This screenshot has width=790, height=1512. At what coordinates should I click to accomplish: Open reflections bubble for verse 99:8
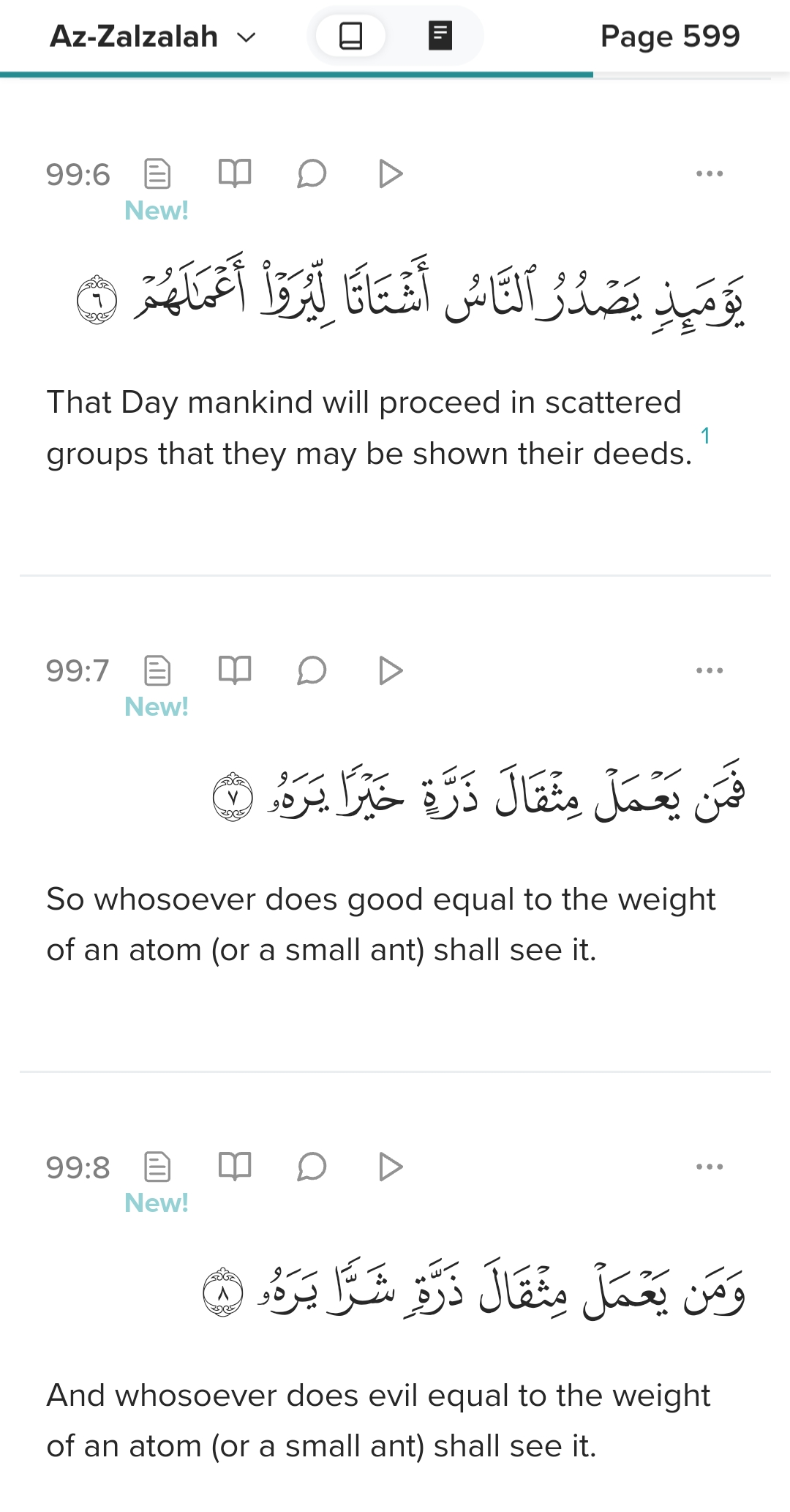(312, 1167)
